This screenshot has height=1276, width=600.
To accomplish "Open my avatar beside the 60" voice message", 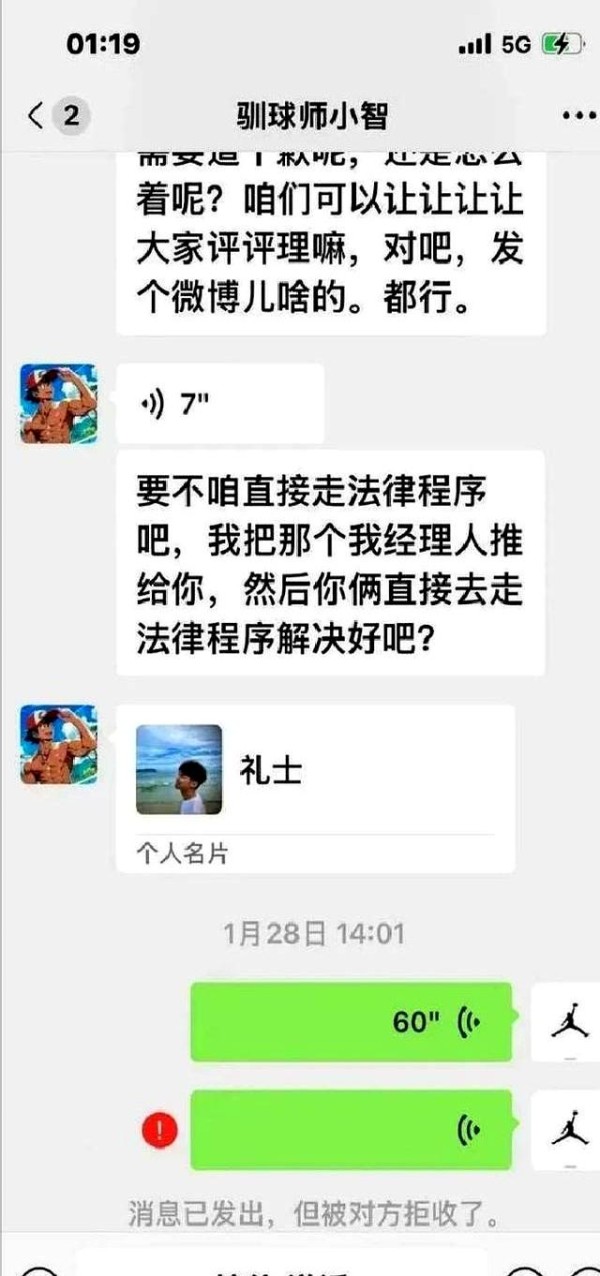I will tap(566, 1022).
